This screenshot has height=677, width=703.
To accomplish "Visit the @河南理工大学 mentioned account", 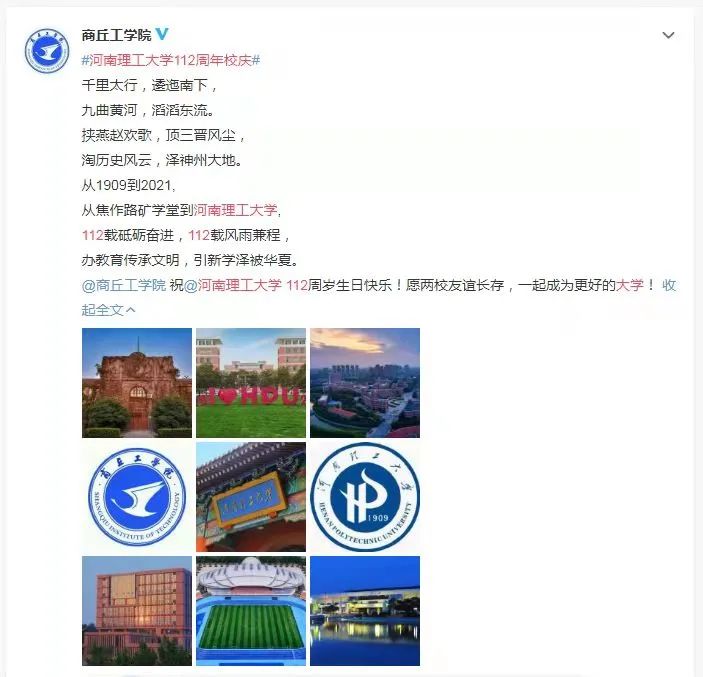I will pyautogui.click(x=234, y=285).
